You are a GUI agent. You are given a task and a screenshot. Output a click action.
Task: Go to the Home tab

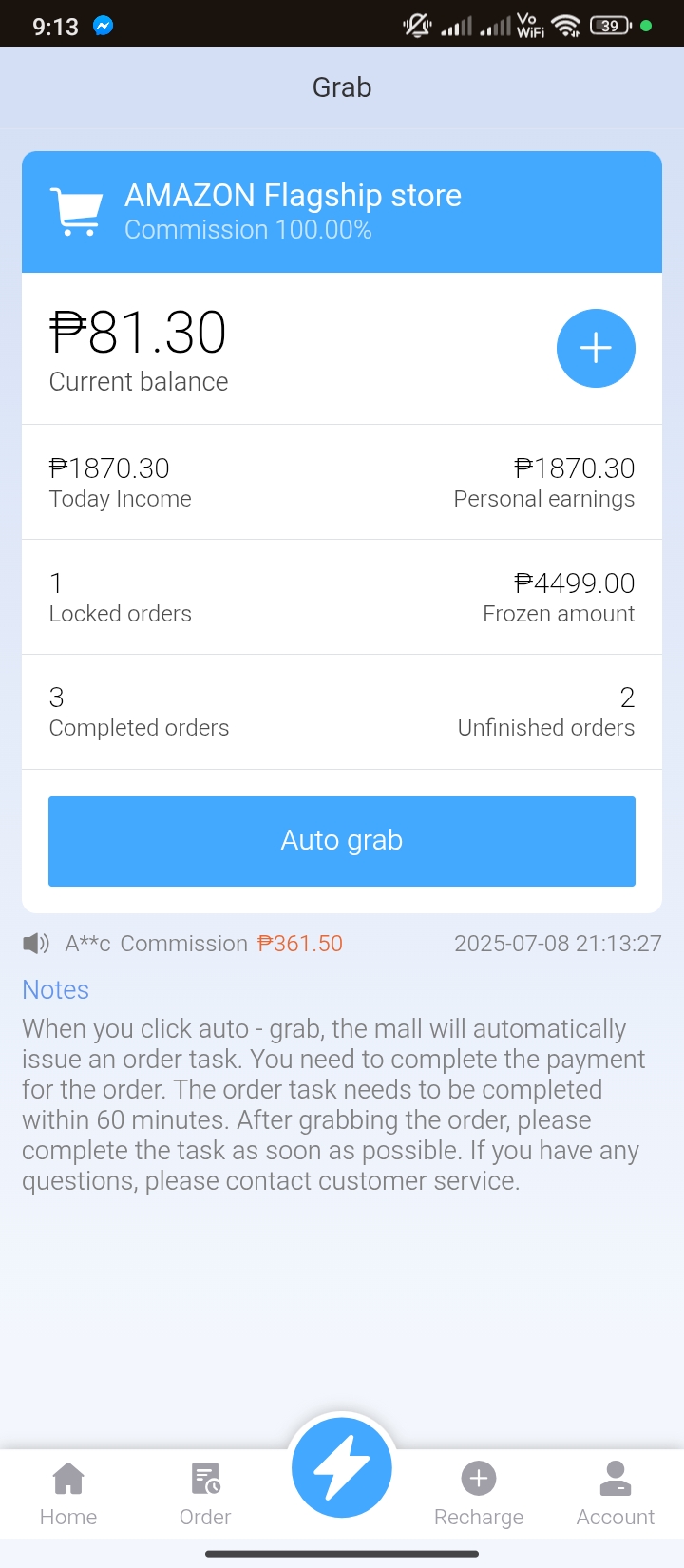[x=68, y=1494]
